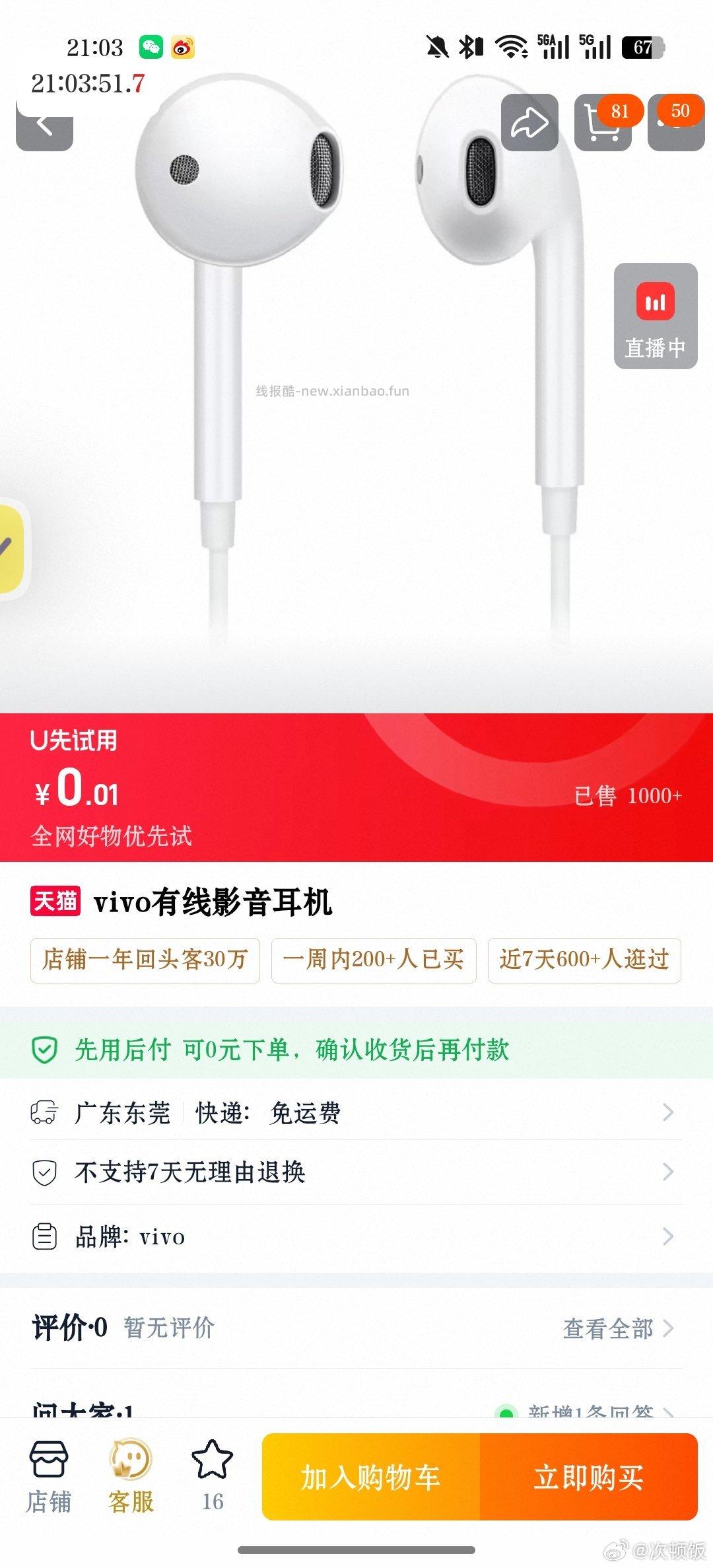Open the 直播中 live stream icon
This screenshot has height=1568, width=713.
pos(654,317)
